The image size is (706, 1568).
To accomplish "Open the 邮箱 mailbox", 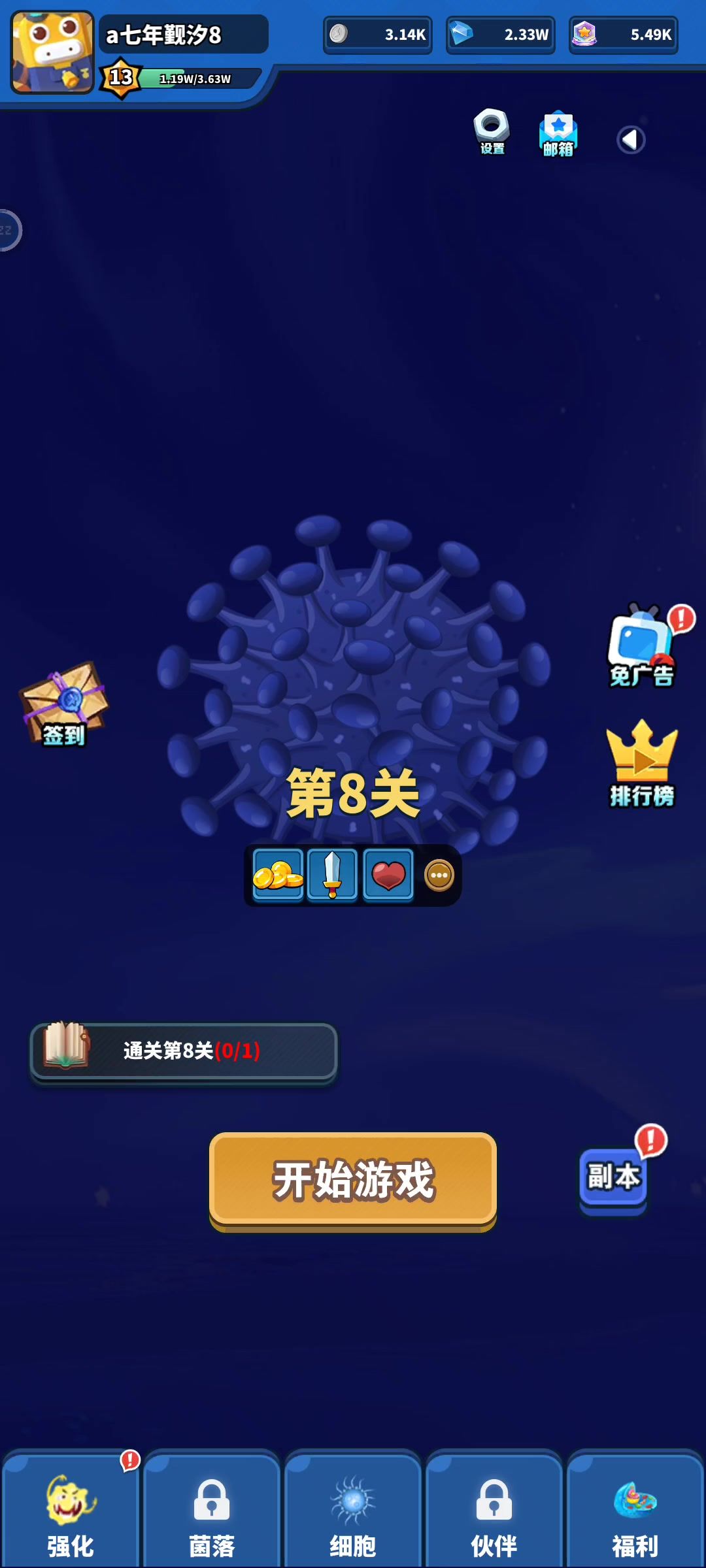I will (558, 133).
